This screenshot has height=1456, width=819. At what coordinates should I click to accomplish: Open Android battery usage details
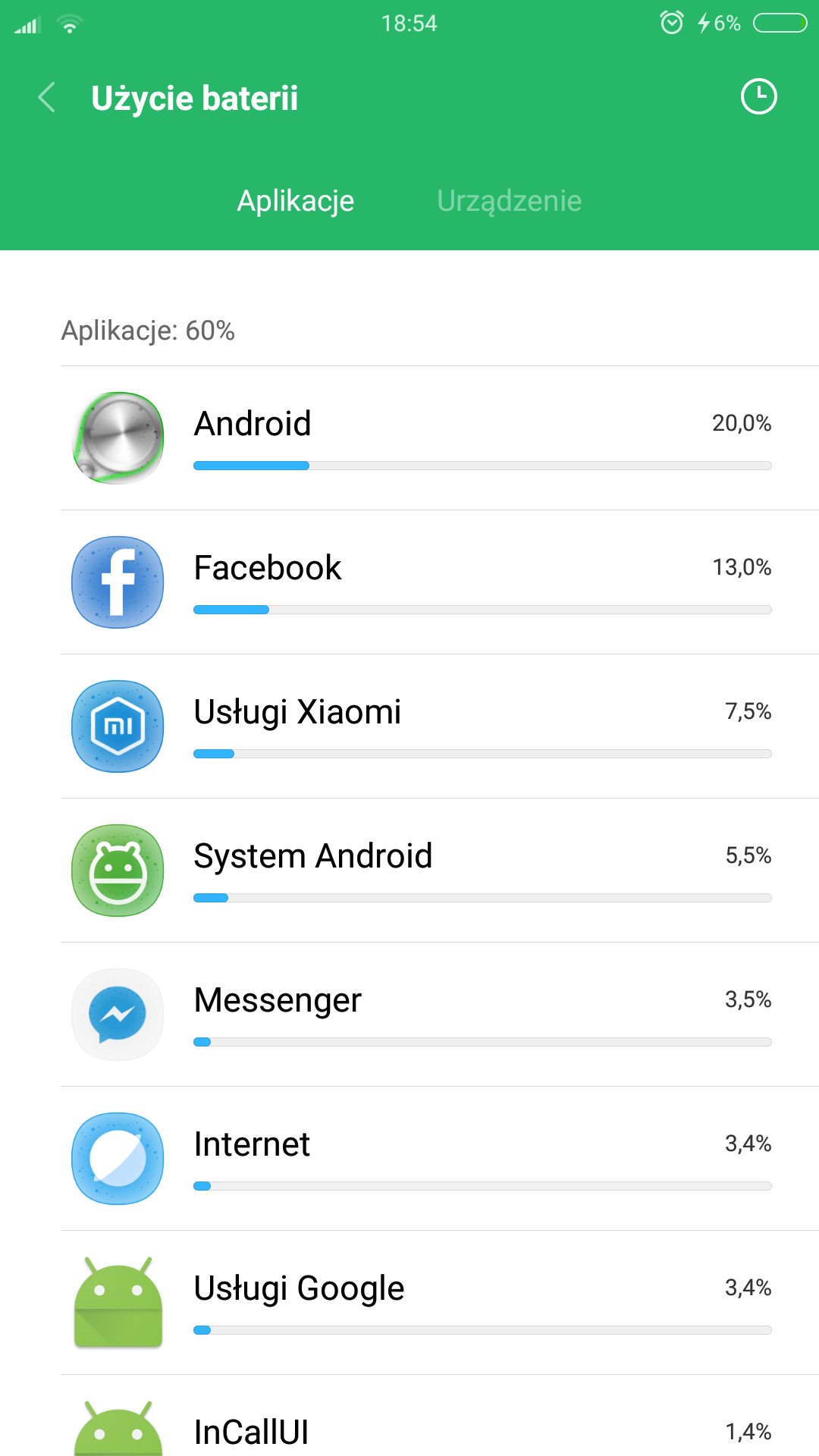[x=440, y=438]
